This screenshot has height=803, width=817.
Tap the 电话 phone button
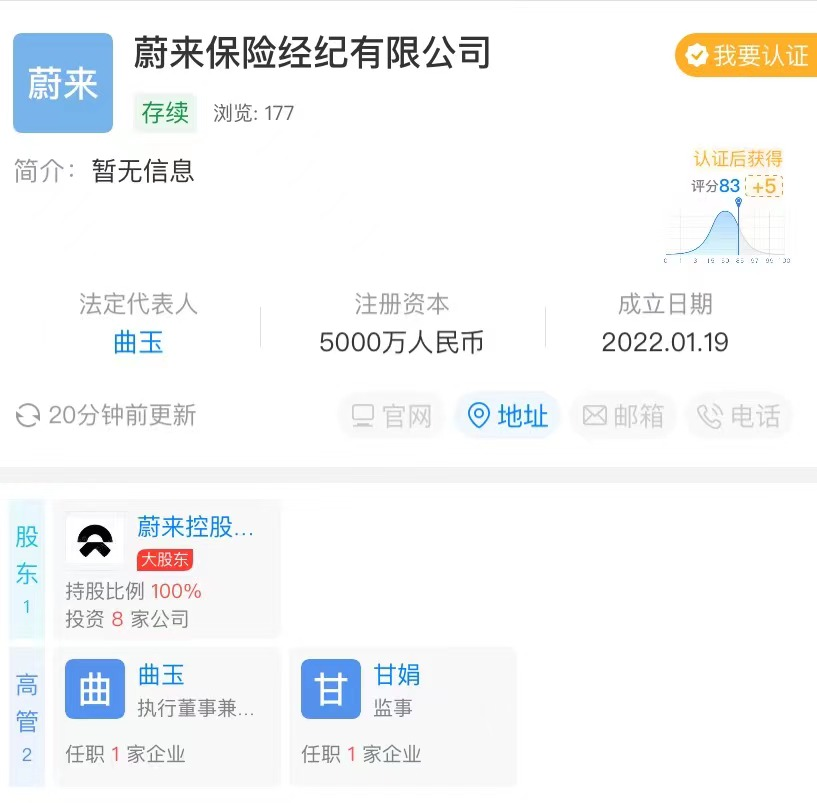[739, 416]
